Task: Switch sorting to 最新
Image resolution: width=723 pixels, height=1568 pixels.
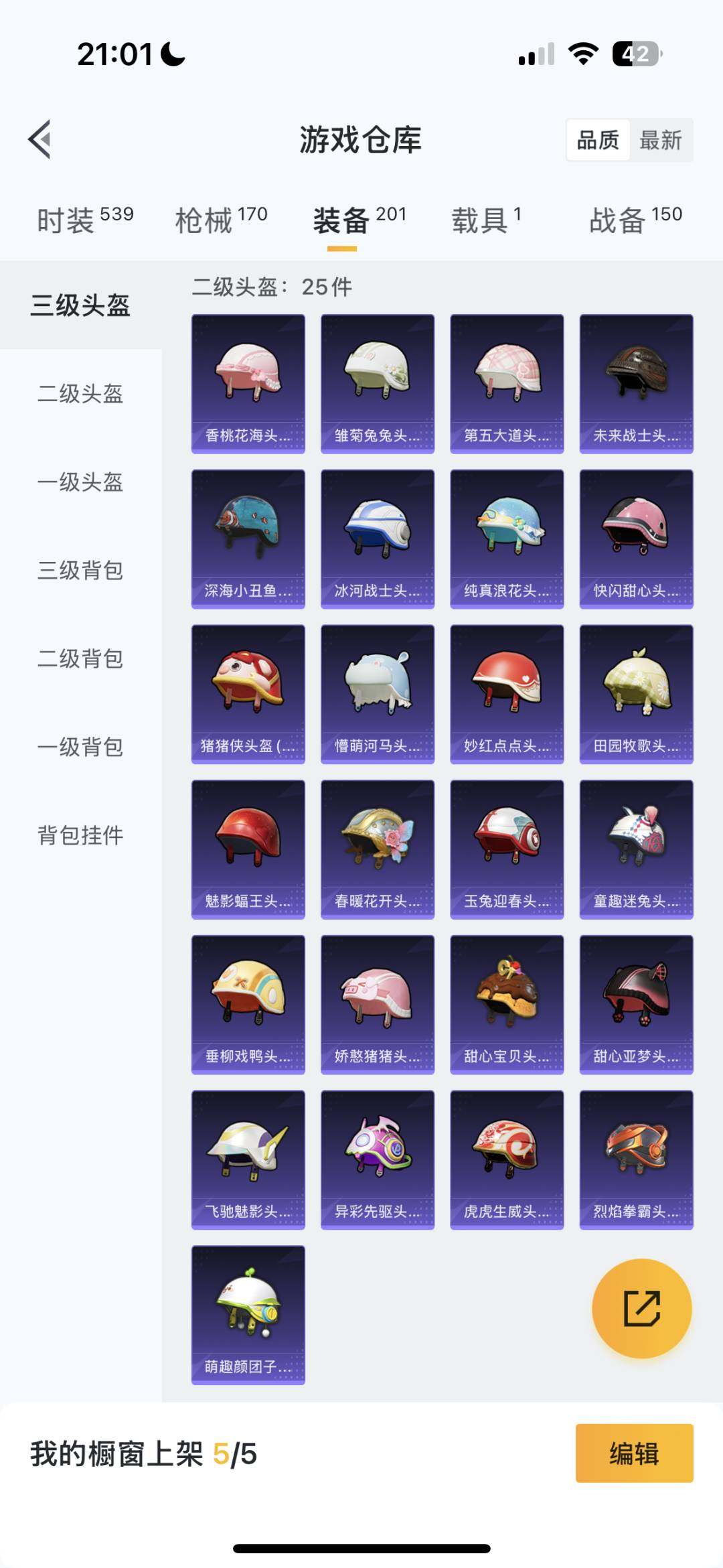Action: point(661,141)
